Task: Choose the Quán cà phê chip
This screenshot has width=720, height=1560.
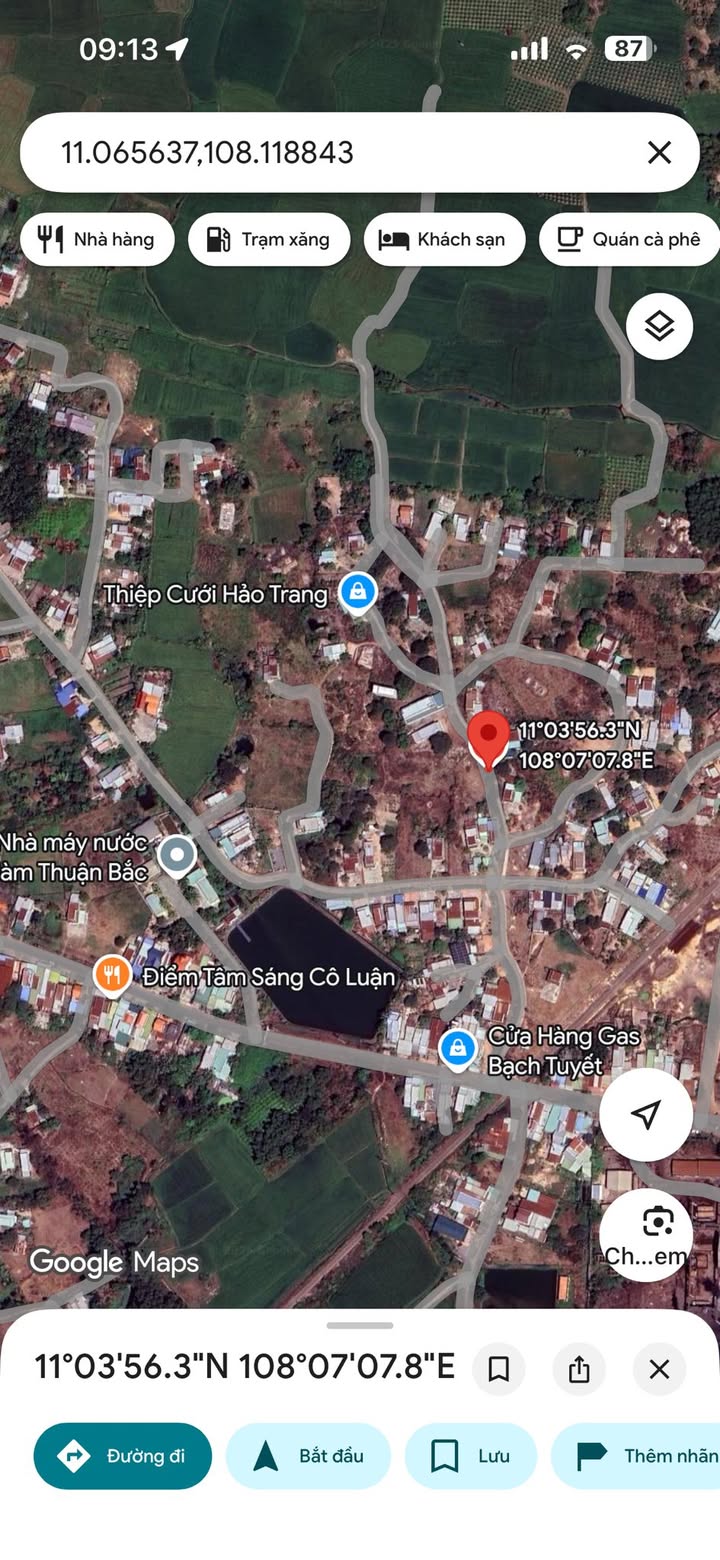Action: click(630, 239)
